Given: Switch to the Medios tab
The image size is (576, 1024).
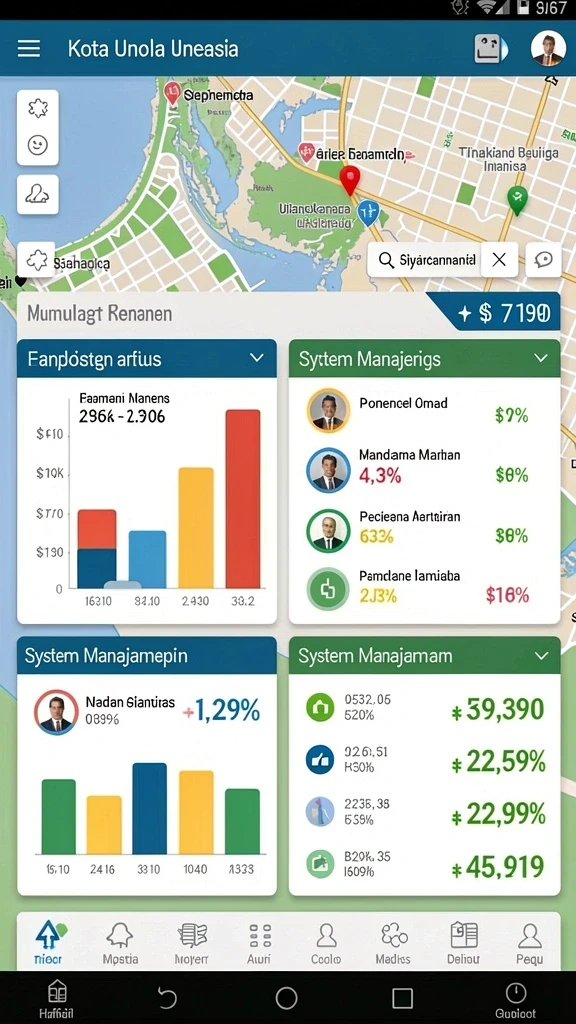Looking at the screenshot, I should 394,944.
